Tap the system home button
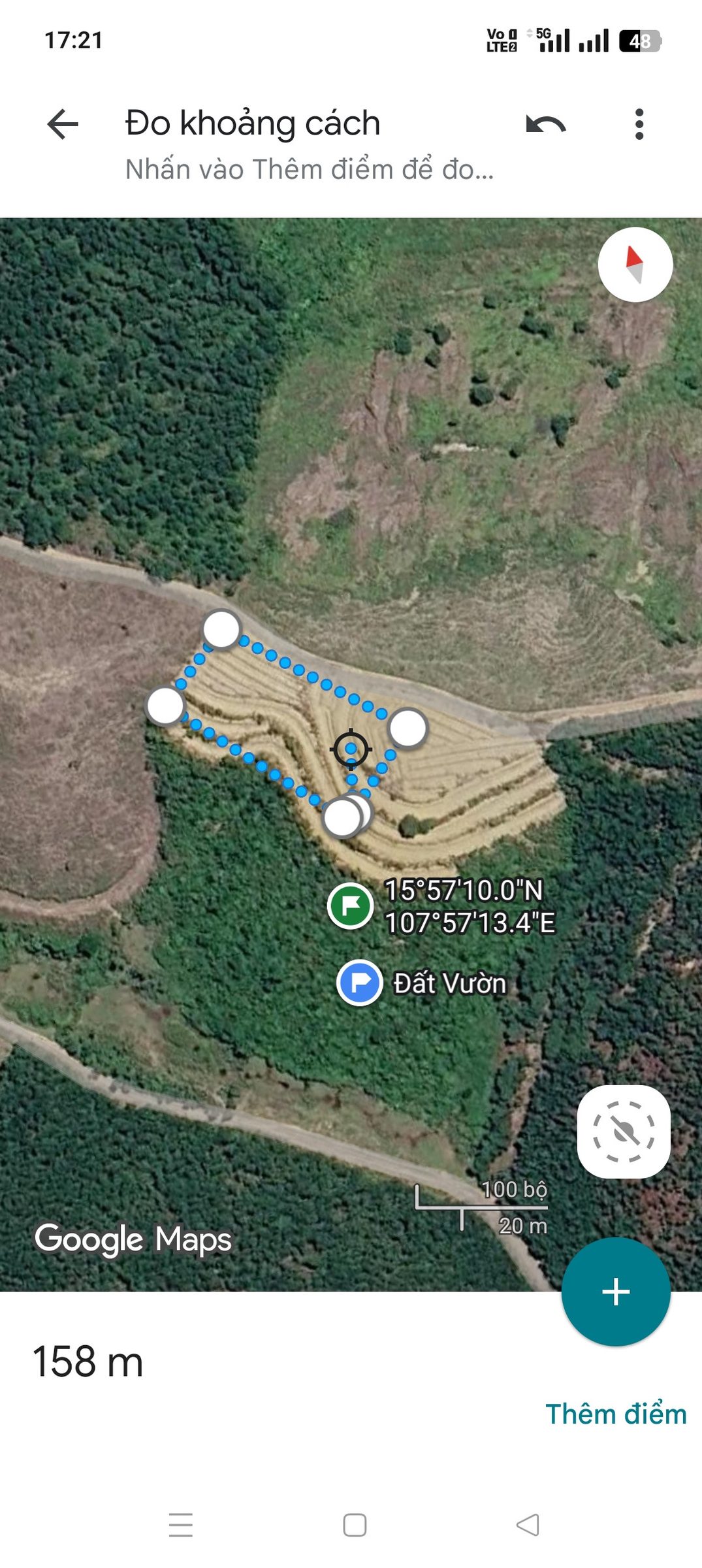Image resolution: width=702 pixels, height=1568 pixels. point(355,1525)
